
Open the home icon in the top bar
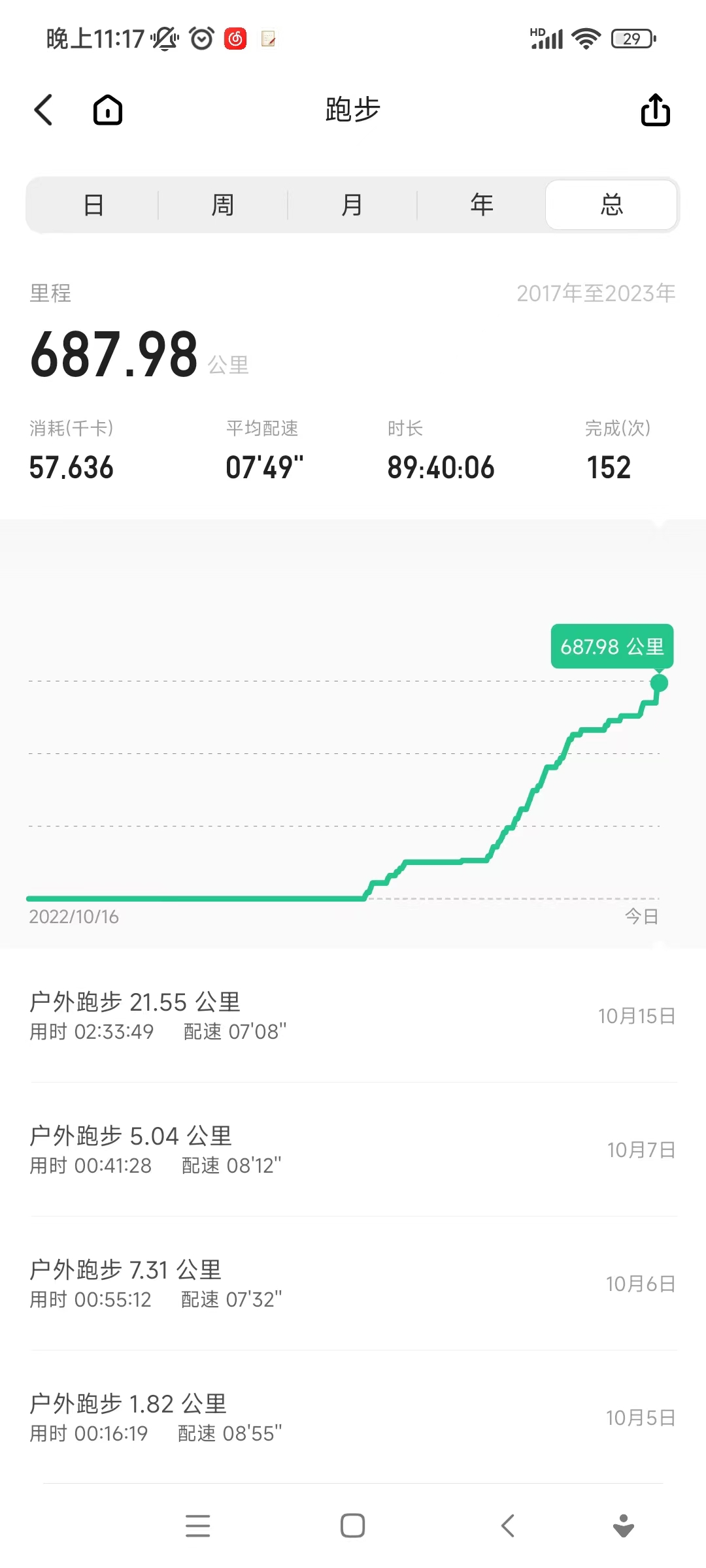pyautogui.click(x=108, y=110)
